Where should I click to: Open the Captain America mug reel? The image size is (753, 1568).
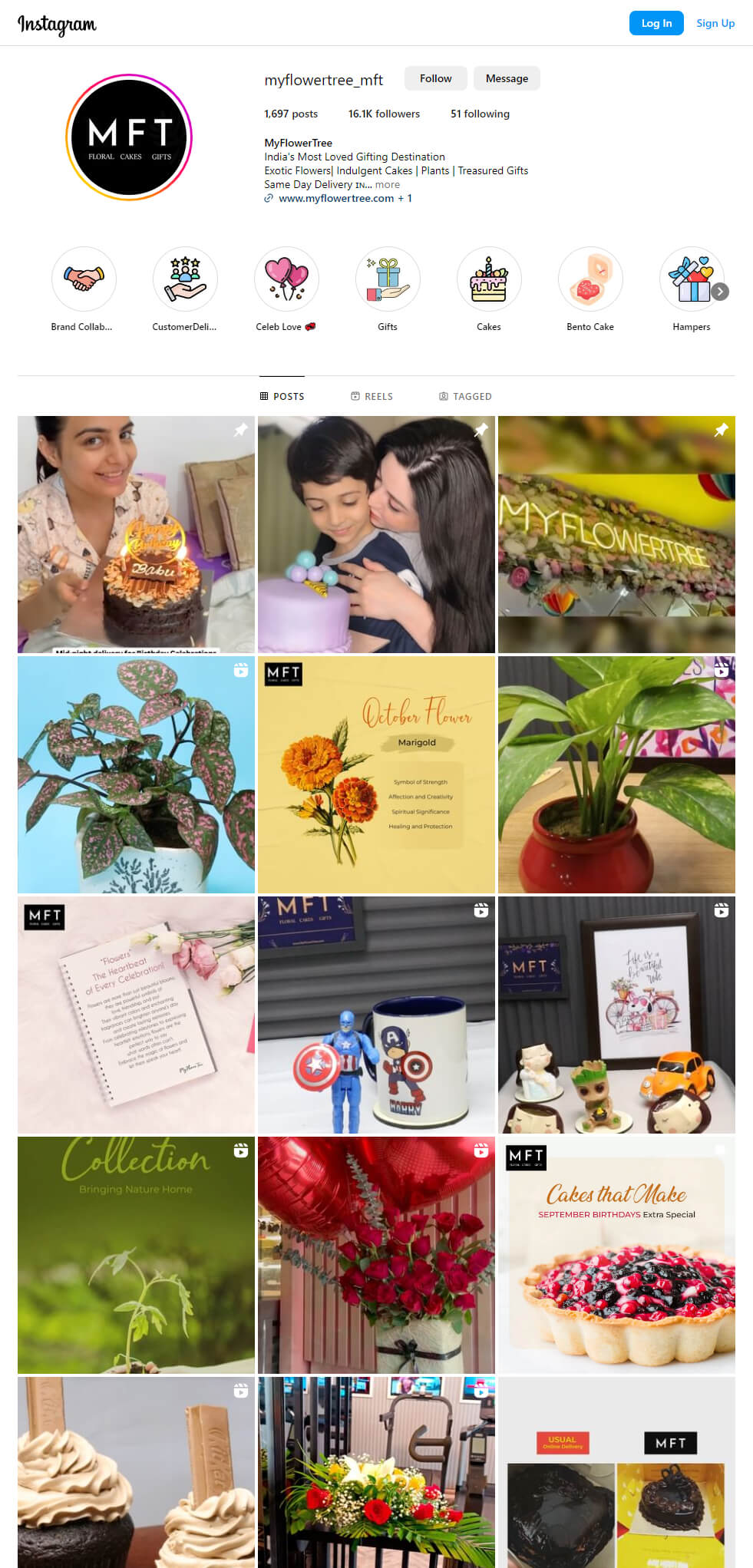click(376, 1015)
